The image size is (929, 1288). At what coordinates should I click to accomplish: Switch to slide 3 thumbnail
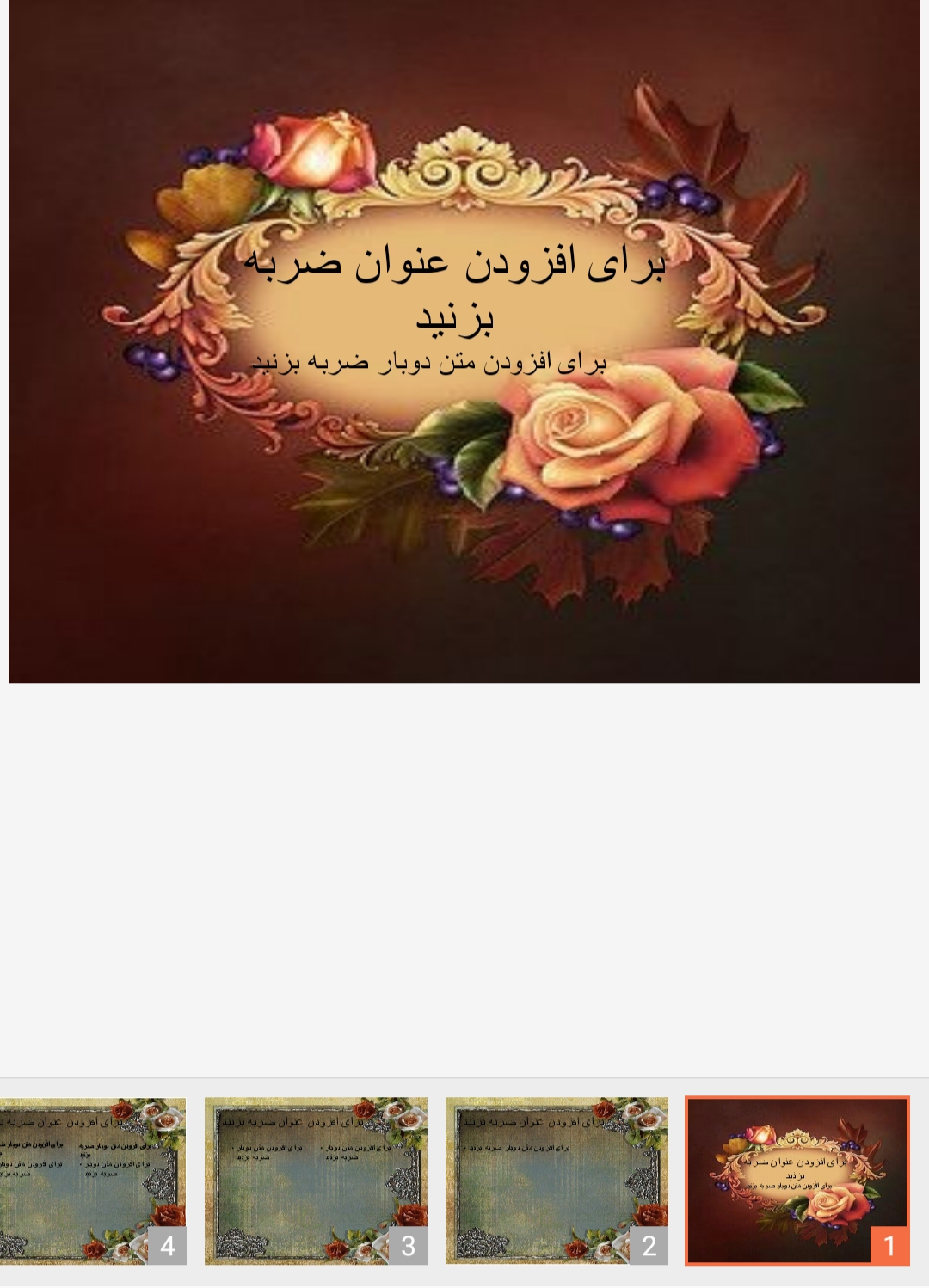pos(316,1180)
